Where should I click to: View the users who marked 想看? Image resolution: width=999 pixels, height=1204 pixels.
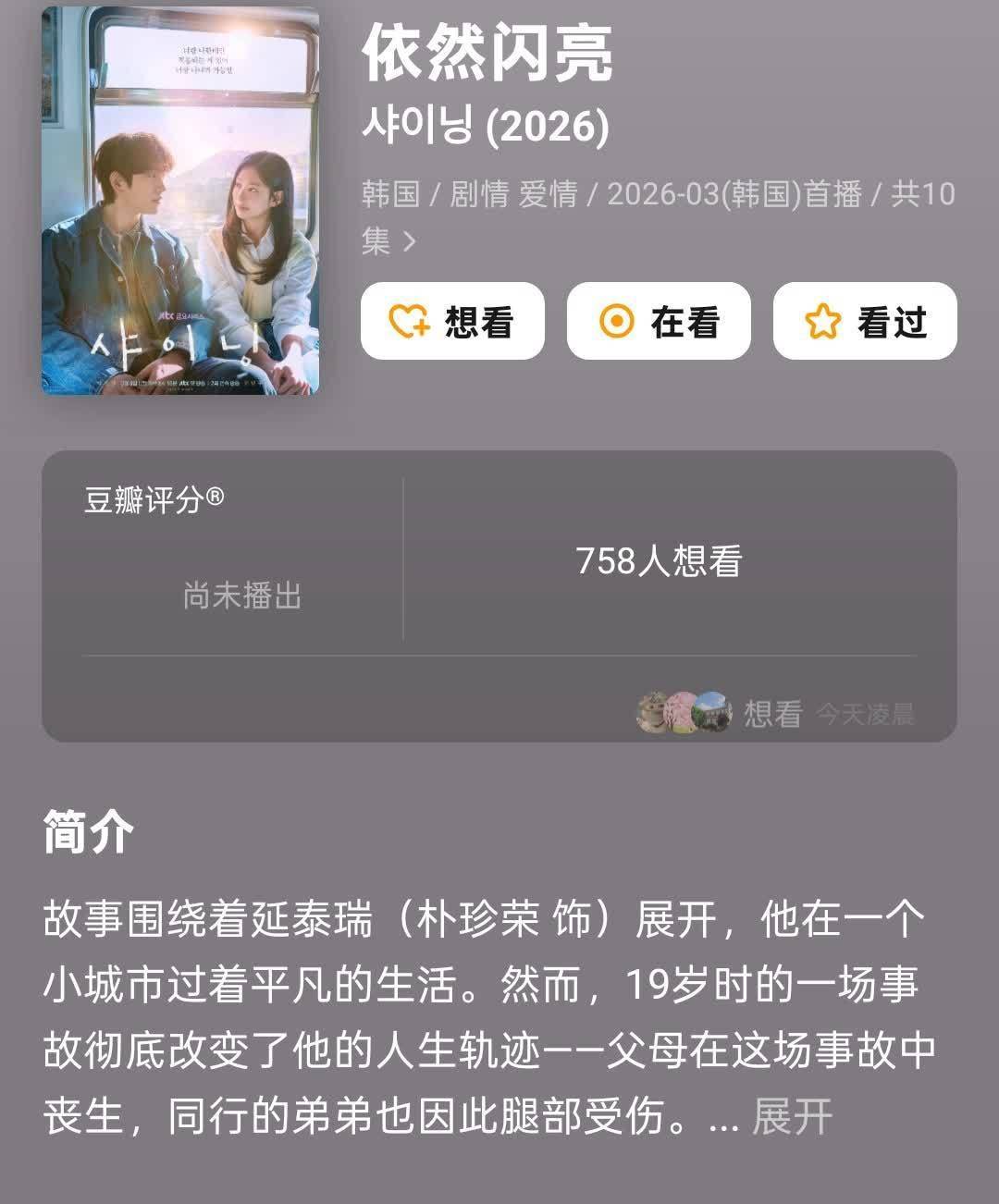point(684,713)
